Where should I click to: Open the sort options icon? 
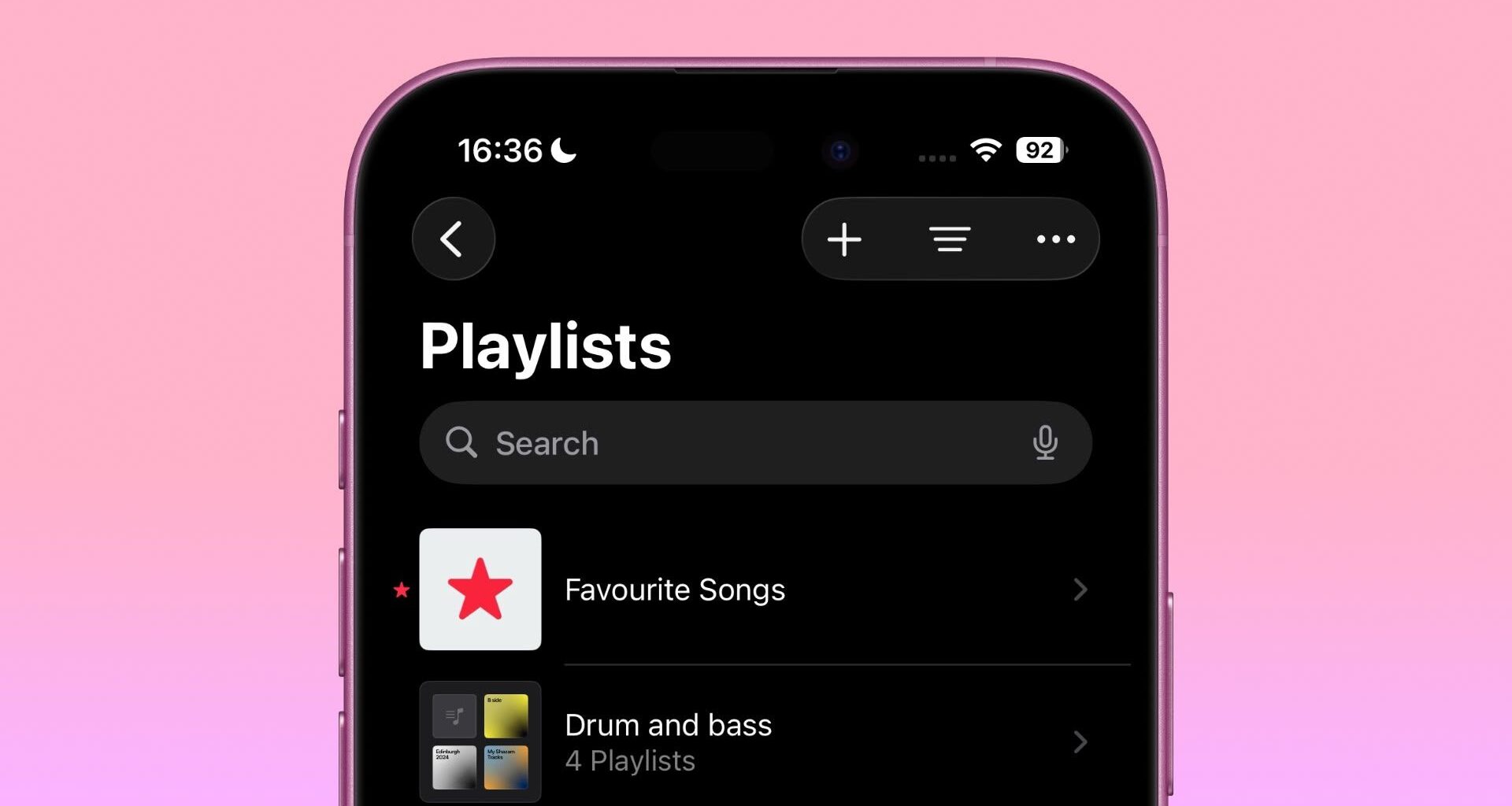tap(950, 239)
